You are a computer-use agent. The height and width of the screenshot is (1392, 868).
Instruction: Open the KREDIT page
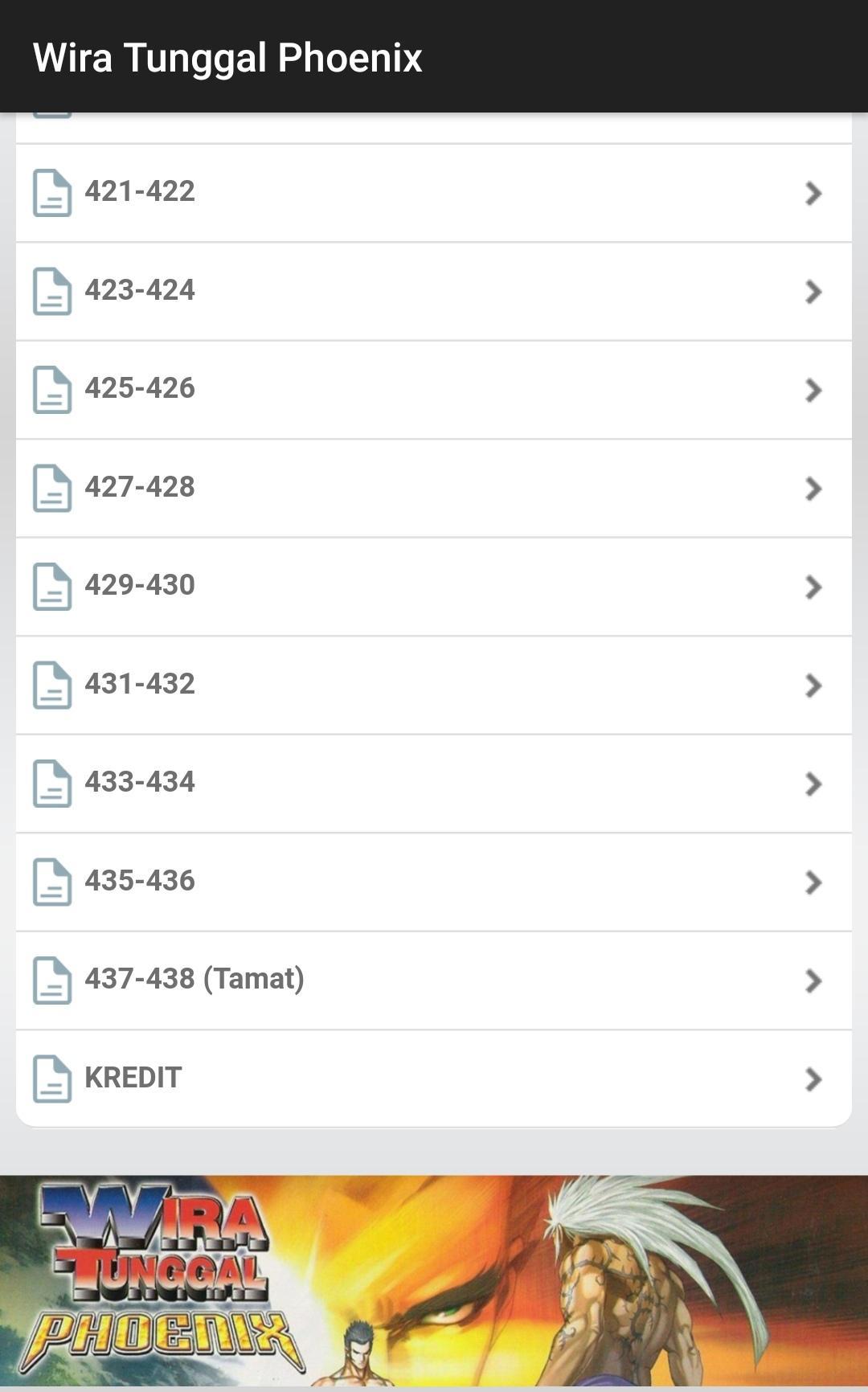click(x=434, y=1079)
